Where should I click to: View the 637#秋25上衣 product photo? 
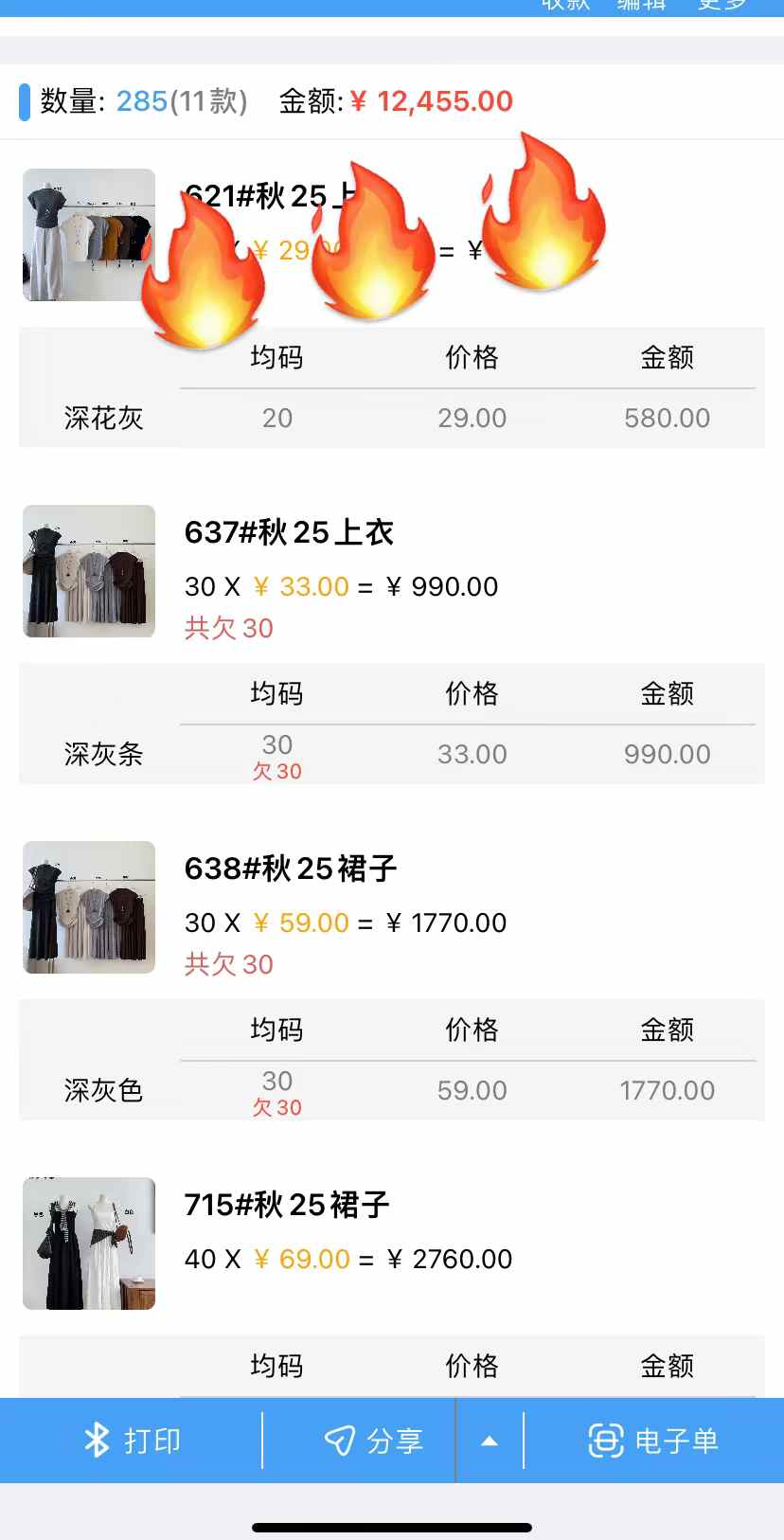click(88, 571)
